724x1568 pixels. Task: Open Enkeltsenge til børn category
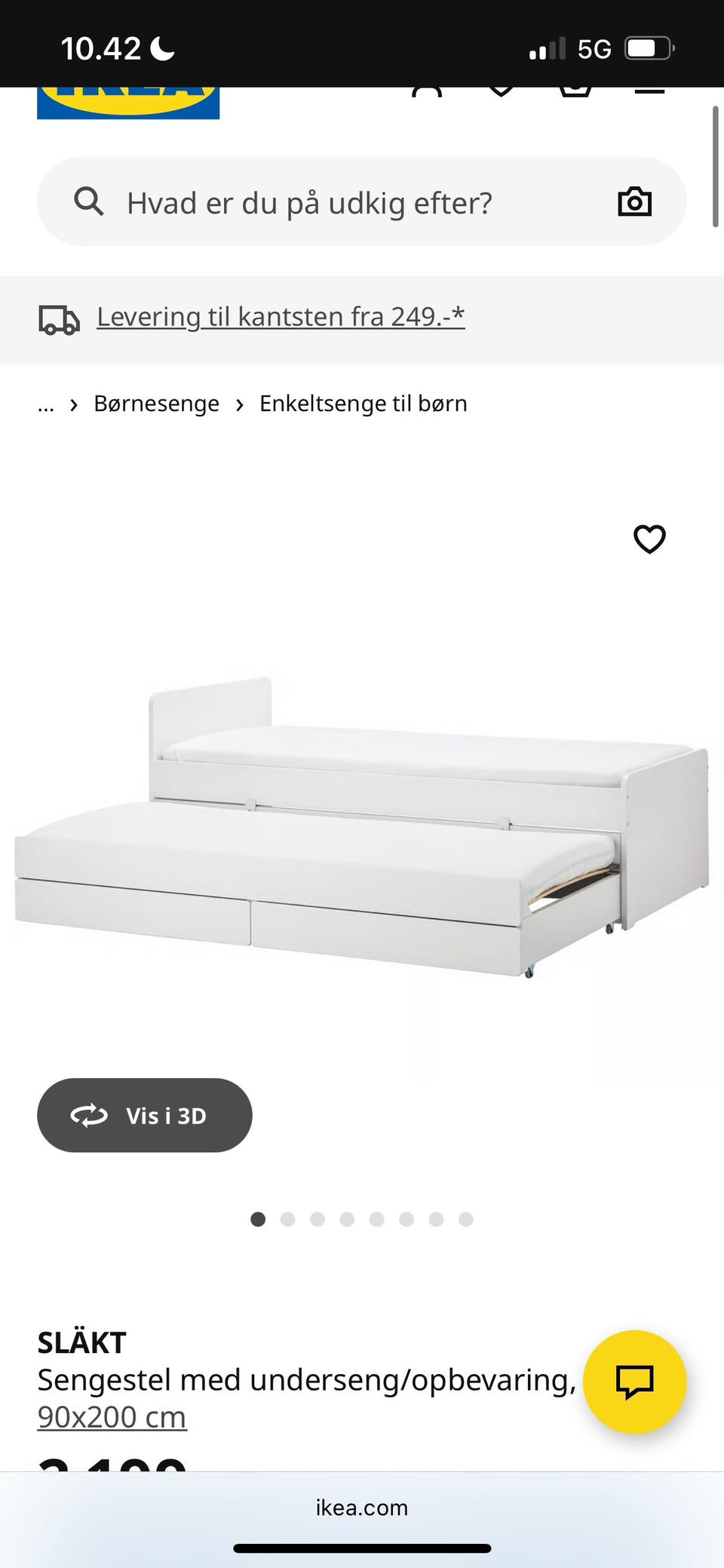(x=363, y=403)
